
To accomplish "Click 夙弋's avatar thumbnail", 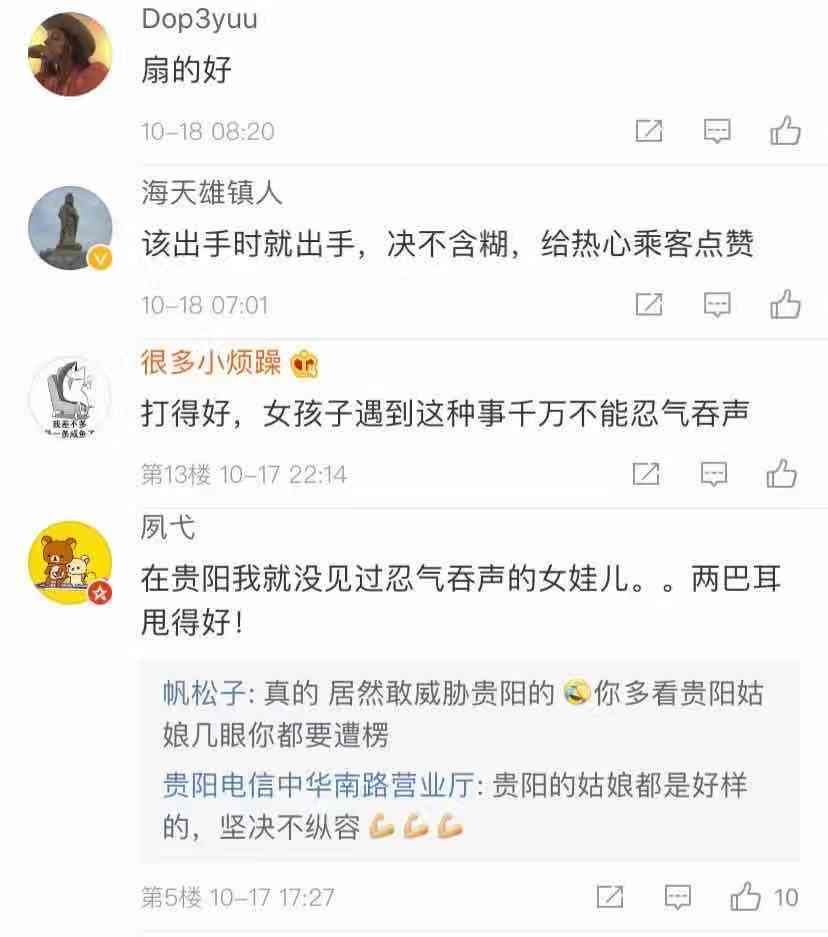I will 68,562.
